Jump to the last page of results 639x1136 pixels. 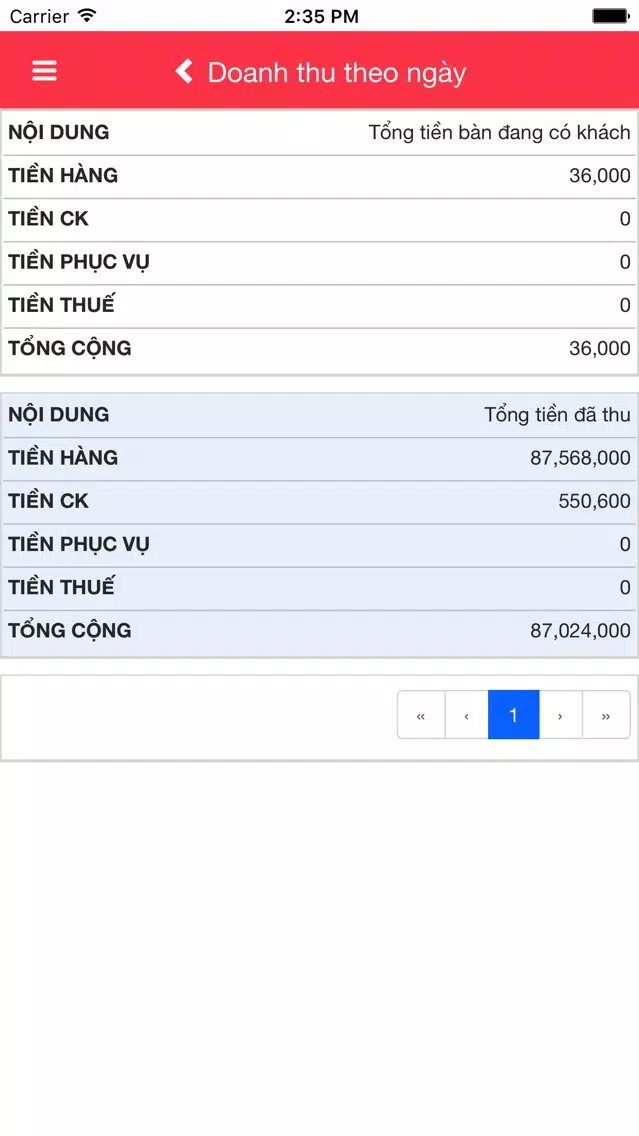(x=606, y=715)
